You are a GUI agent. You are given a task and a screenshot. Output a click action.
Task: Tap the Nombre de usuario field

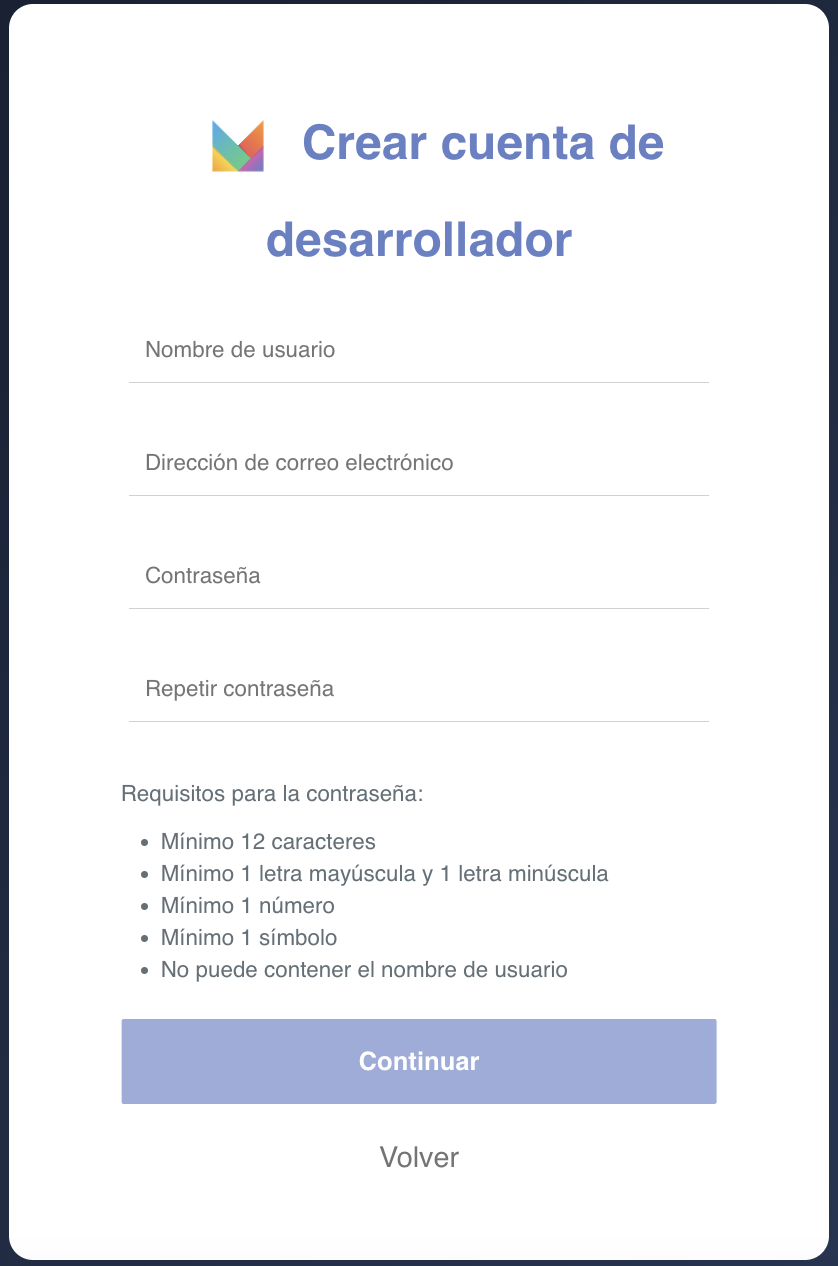click(x=418, y=350)
